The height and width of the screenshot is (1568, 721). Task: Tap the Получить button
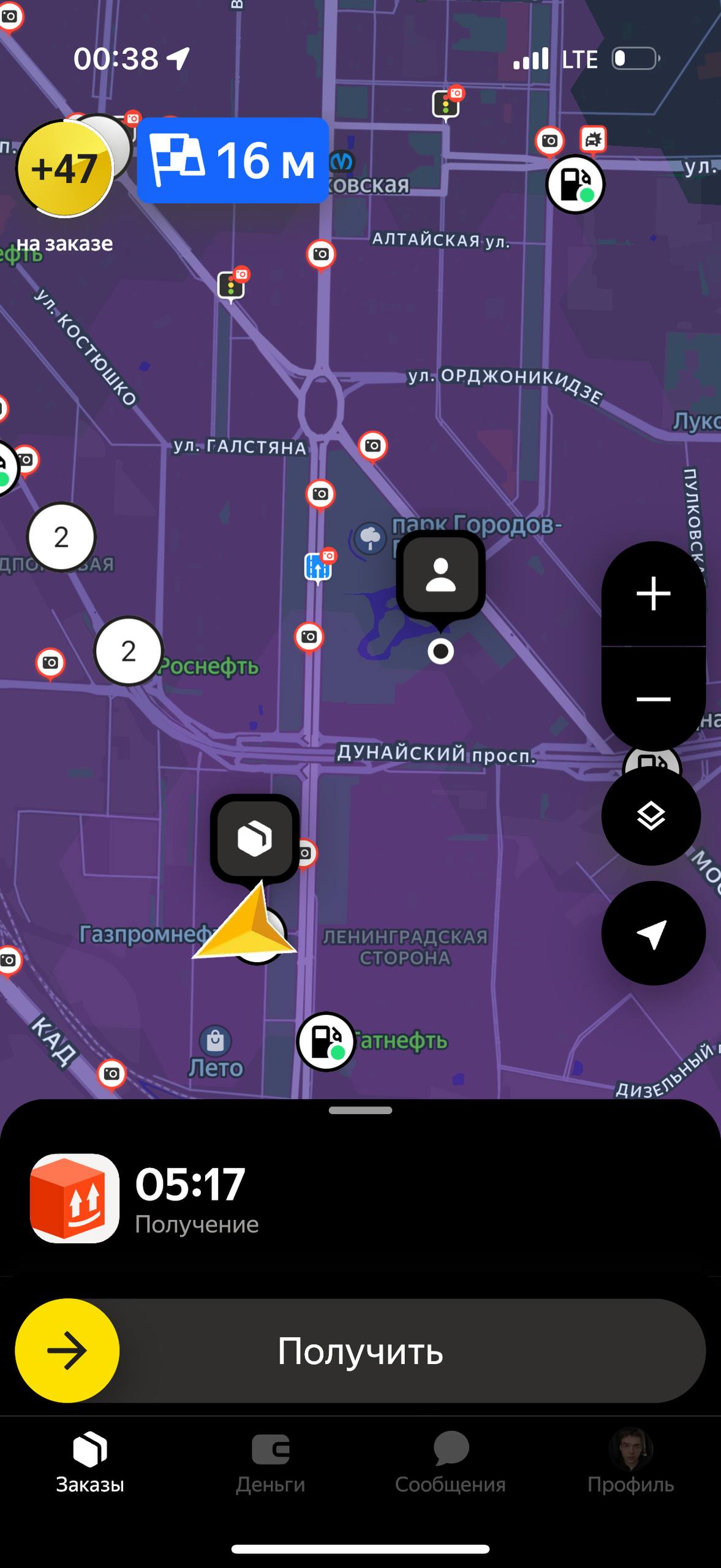pos(360,1351)
